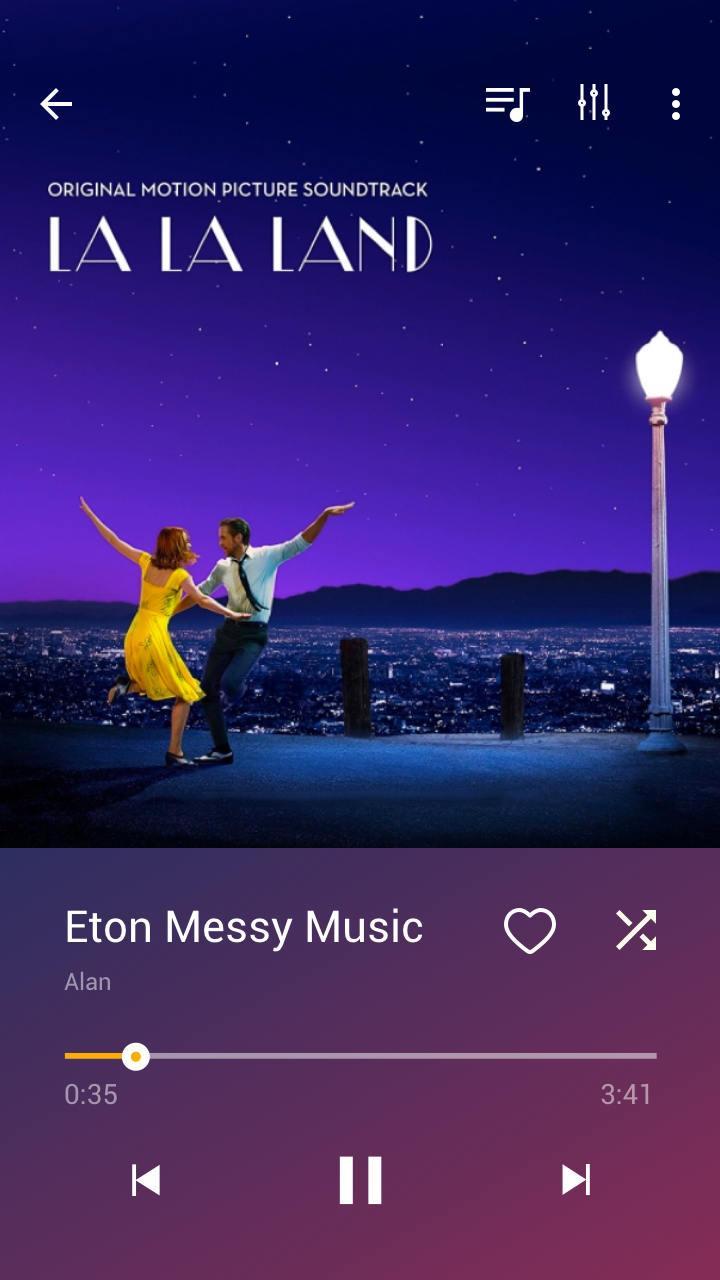The image size is (720, 1280).
Task: Toggle shuffle mode
Action: (636, 930)
